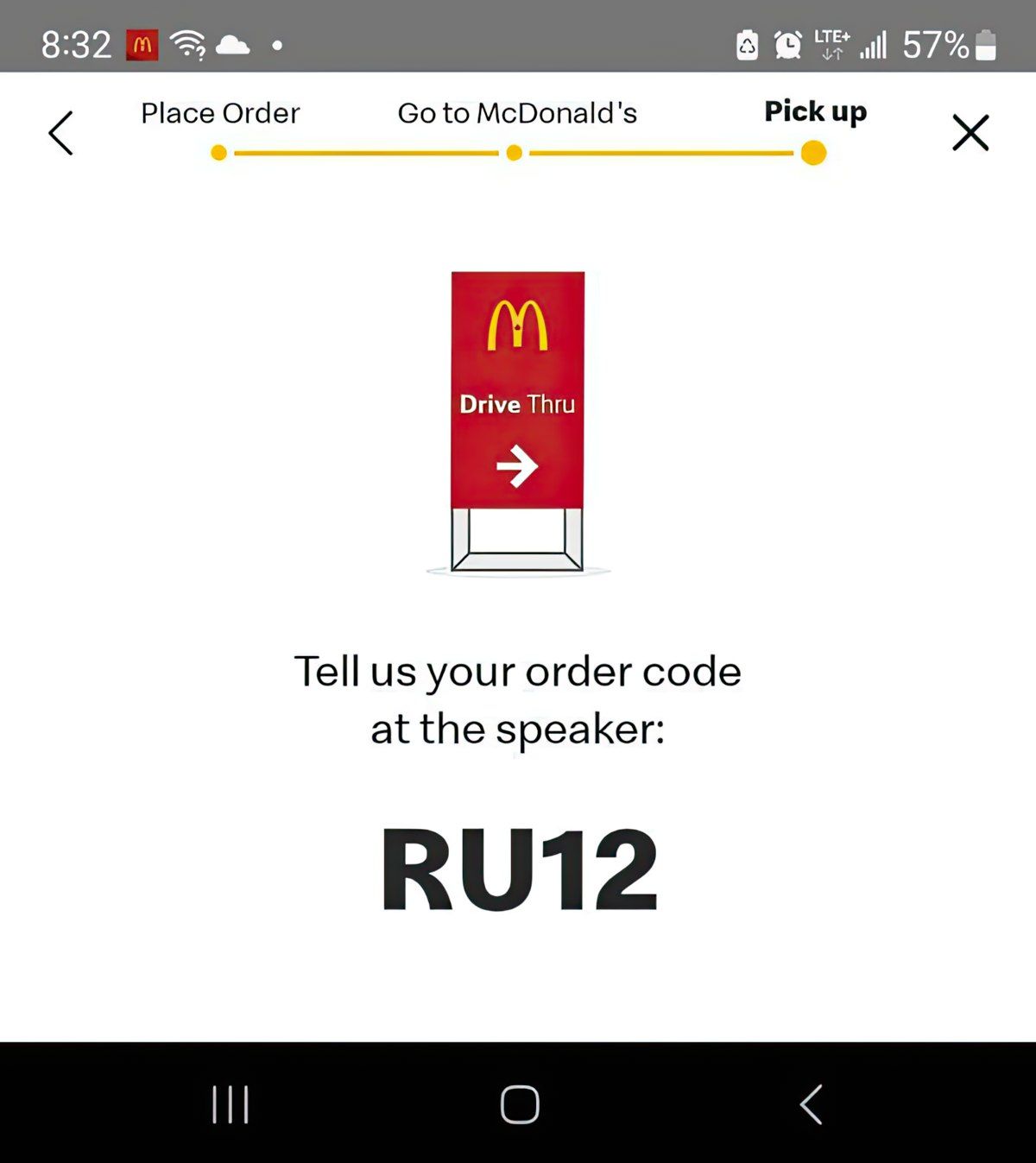Go back using the top-left arrow
The image size is (1036, 1163).
[60, 133]
